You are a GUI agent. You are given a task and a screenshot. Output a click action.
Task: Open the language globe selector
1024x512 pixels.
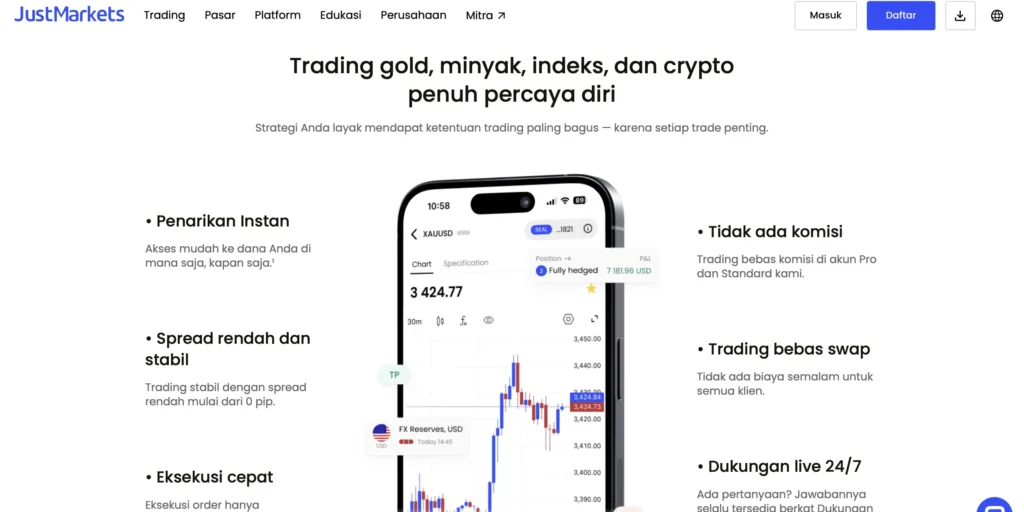(997, 15)
